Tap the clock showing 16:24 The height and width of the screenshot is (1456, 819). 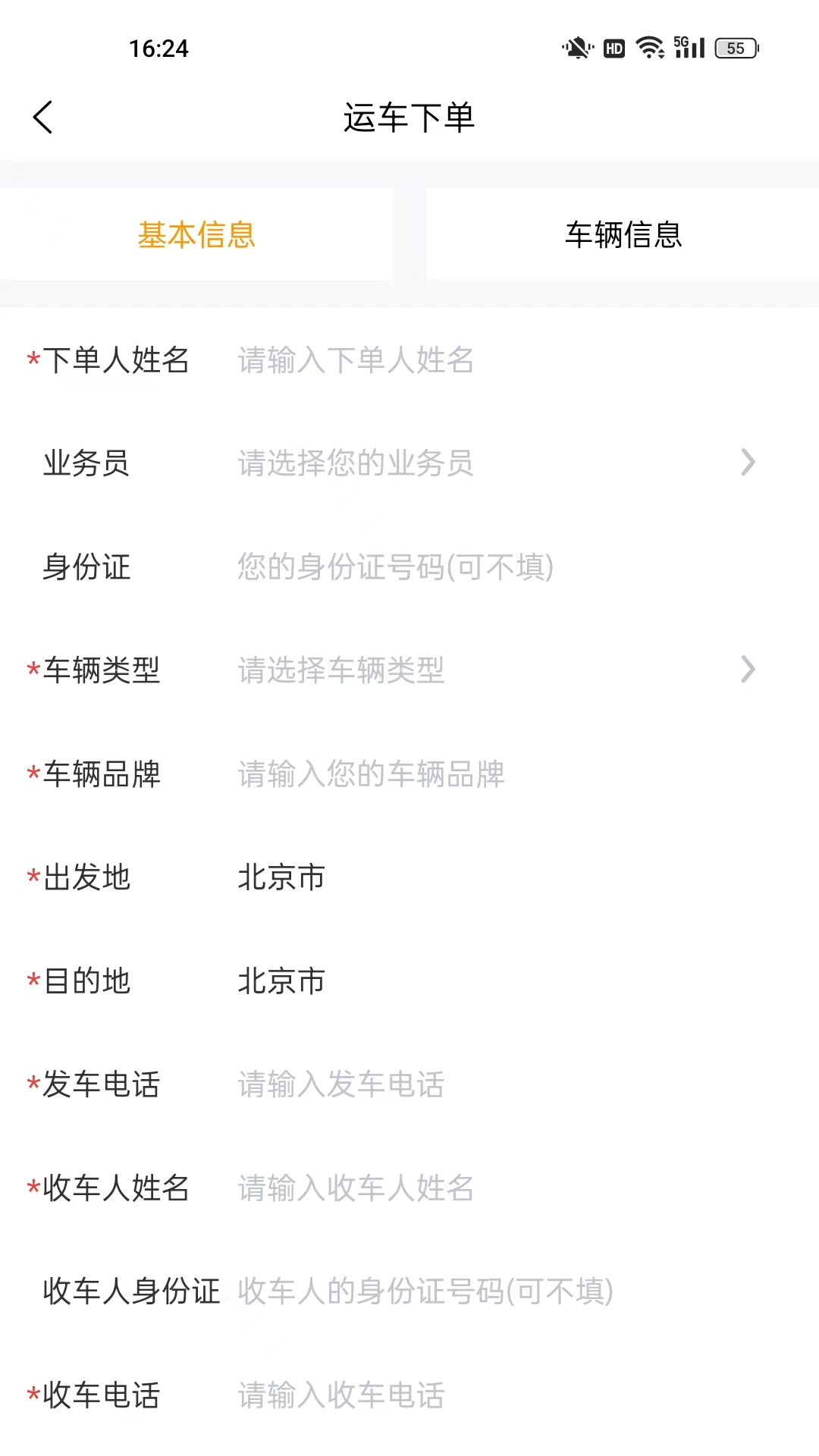coord(158,49)
